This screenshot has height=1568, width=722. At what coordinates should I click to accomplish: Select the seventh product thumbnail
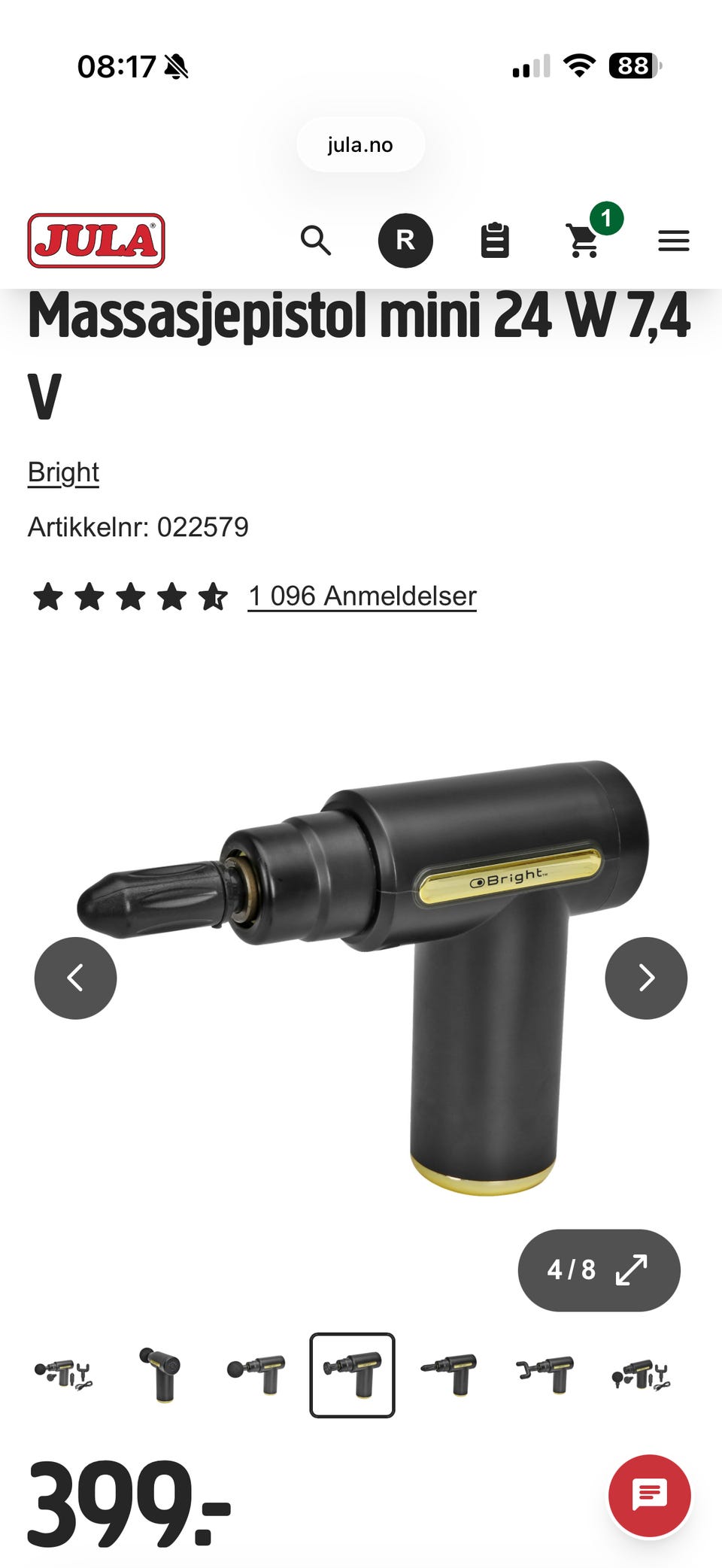pyautogui.click(x=641, y=1375)
